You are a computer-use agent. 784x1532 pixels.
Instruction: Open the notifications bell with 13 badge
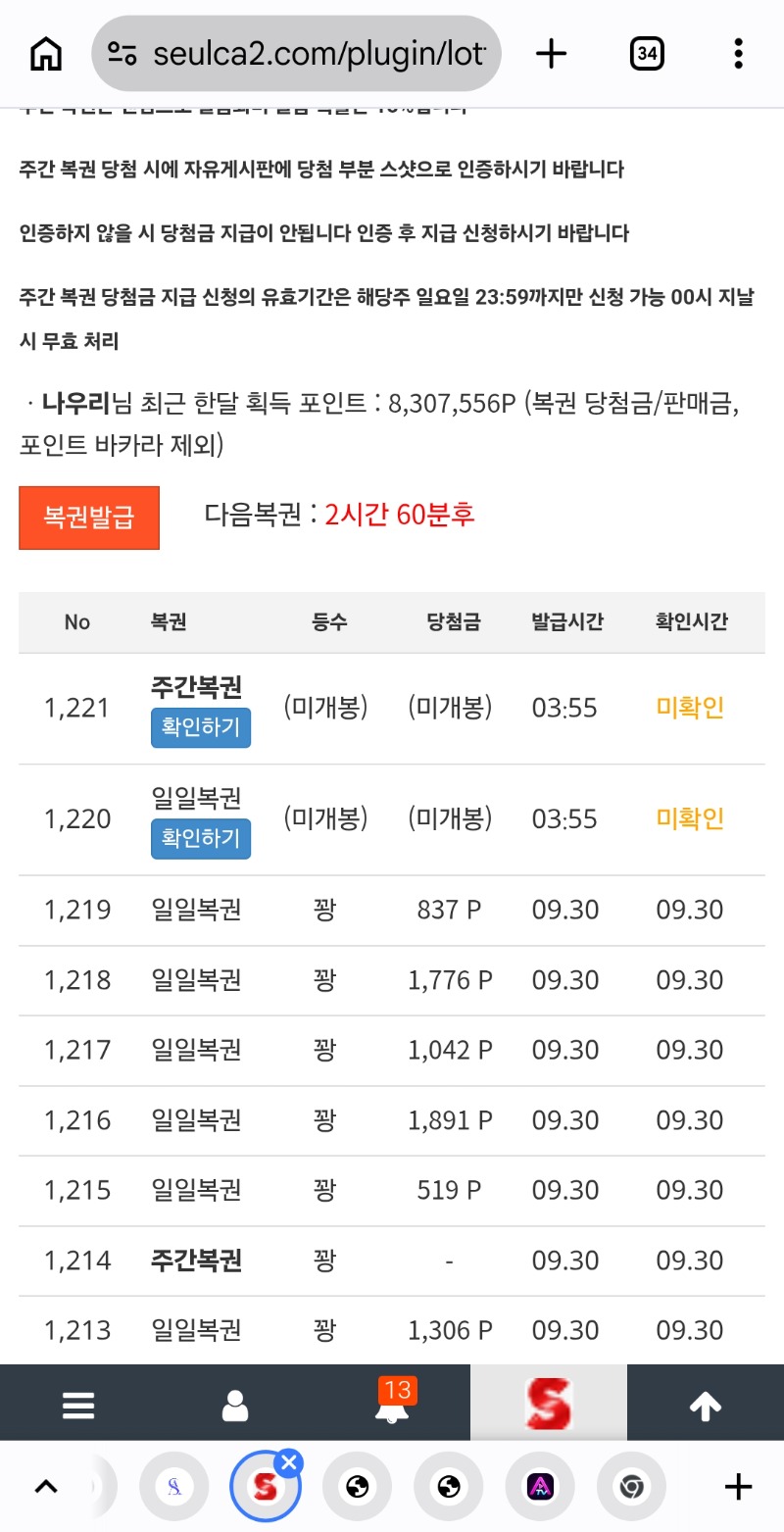click(392, 1404)
